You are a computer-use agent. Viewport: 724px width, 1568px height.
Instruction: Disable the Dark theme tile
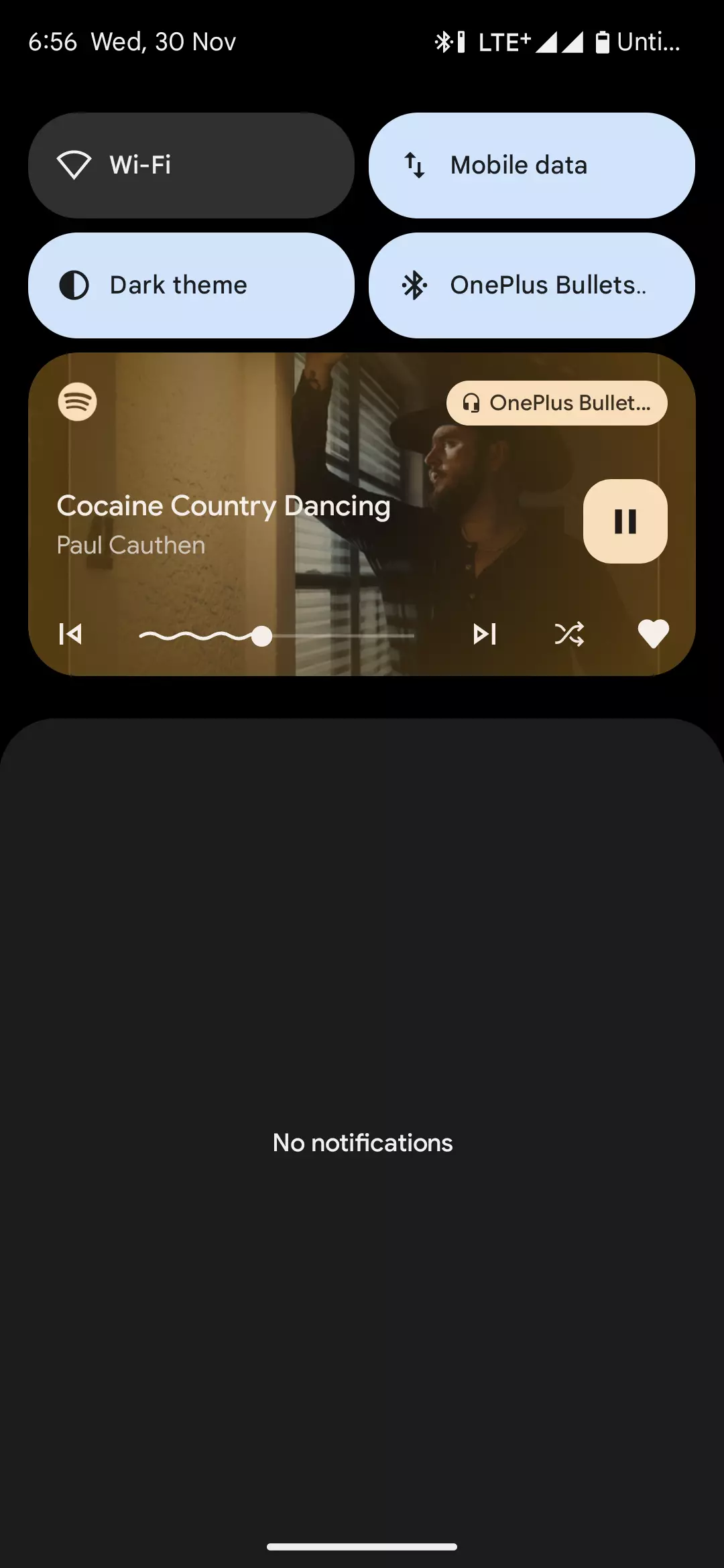191,285
